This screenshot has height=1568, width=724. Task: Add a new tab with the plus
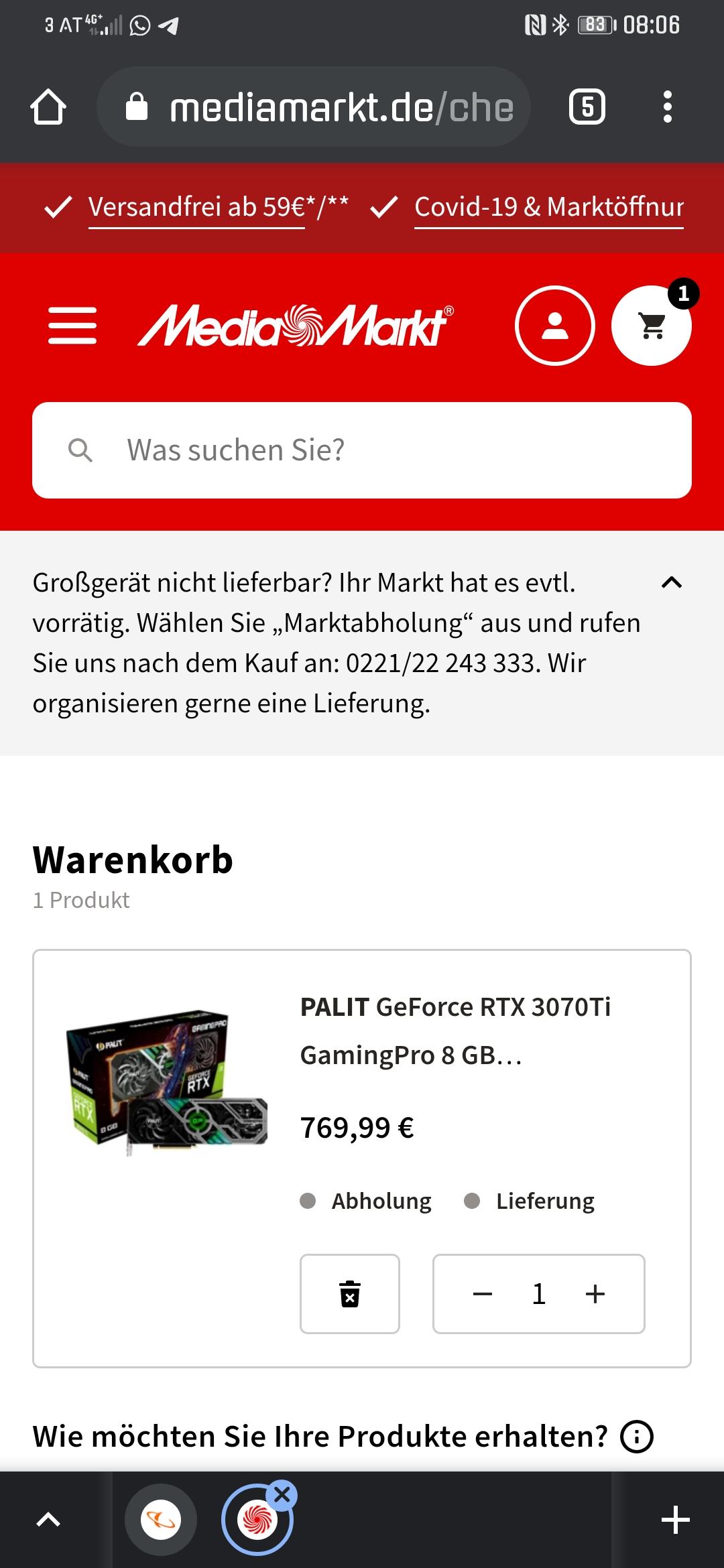click(x=676, y=1520)
